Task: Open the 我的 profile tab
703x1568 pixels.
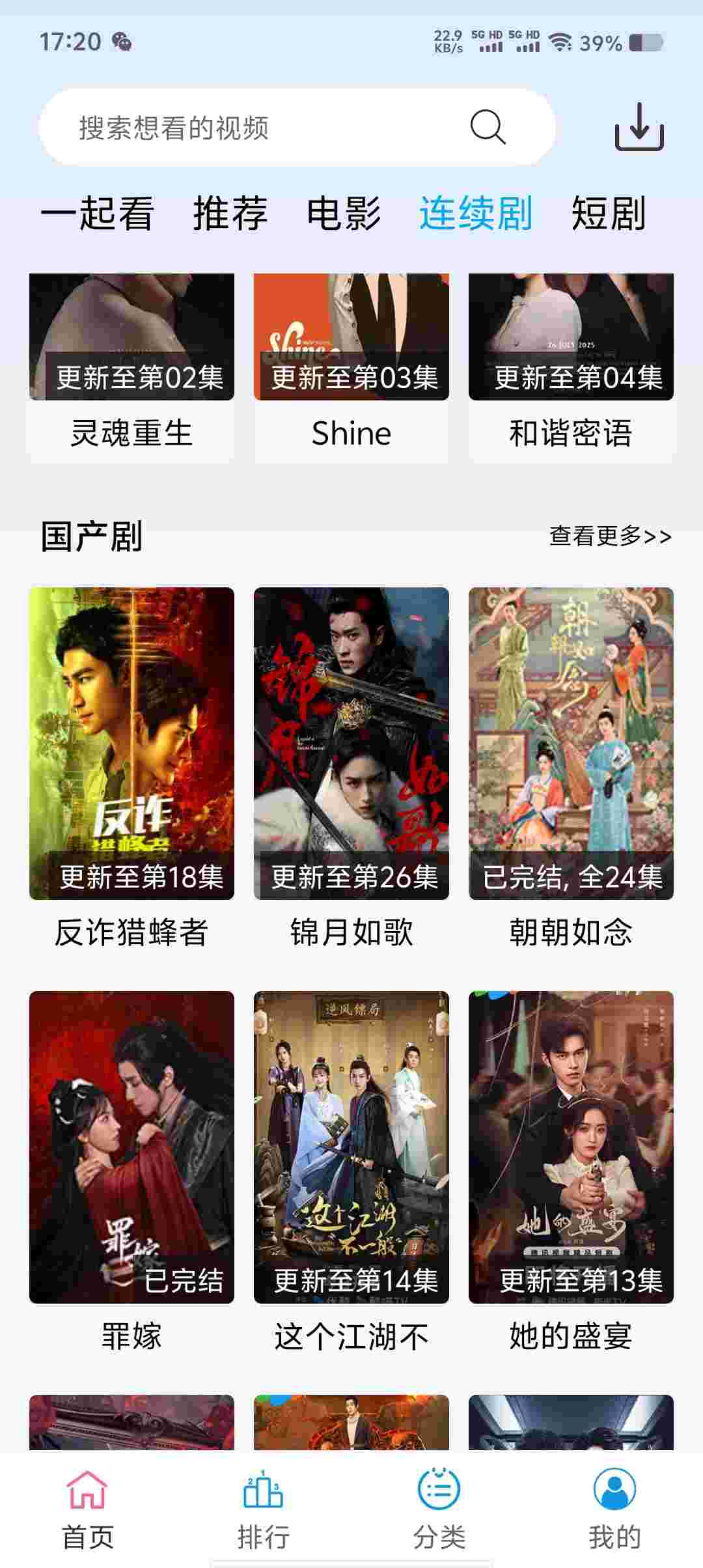Action: point(615,1509)
